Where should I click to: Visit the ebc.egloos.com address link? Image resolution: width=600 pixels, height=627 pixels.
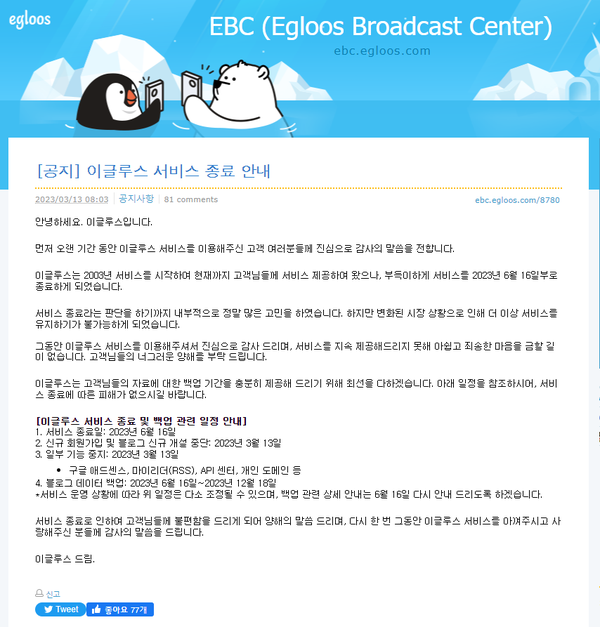pyautogui.click(x=384, y=50)
